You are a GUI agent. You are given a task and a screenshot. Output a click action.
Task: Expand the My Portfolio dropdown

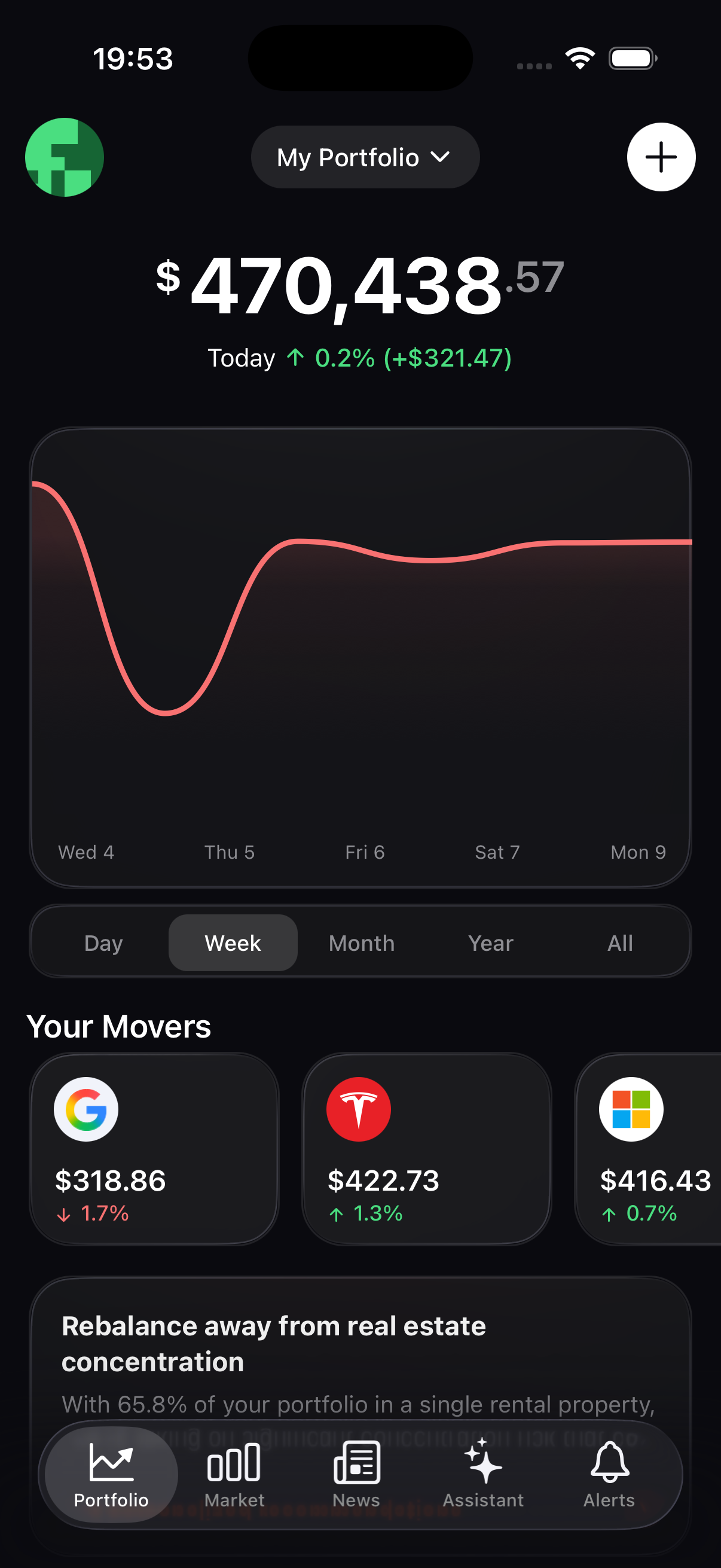coord(365,157)
